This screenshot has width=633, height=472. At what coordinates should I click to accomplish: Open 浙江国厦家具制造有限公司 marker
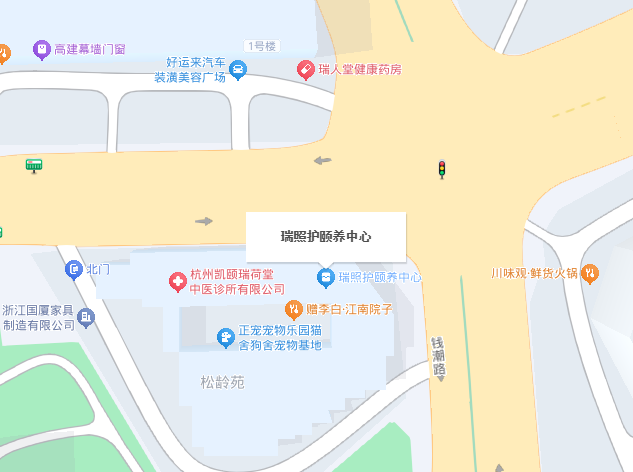[85, 317]
